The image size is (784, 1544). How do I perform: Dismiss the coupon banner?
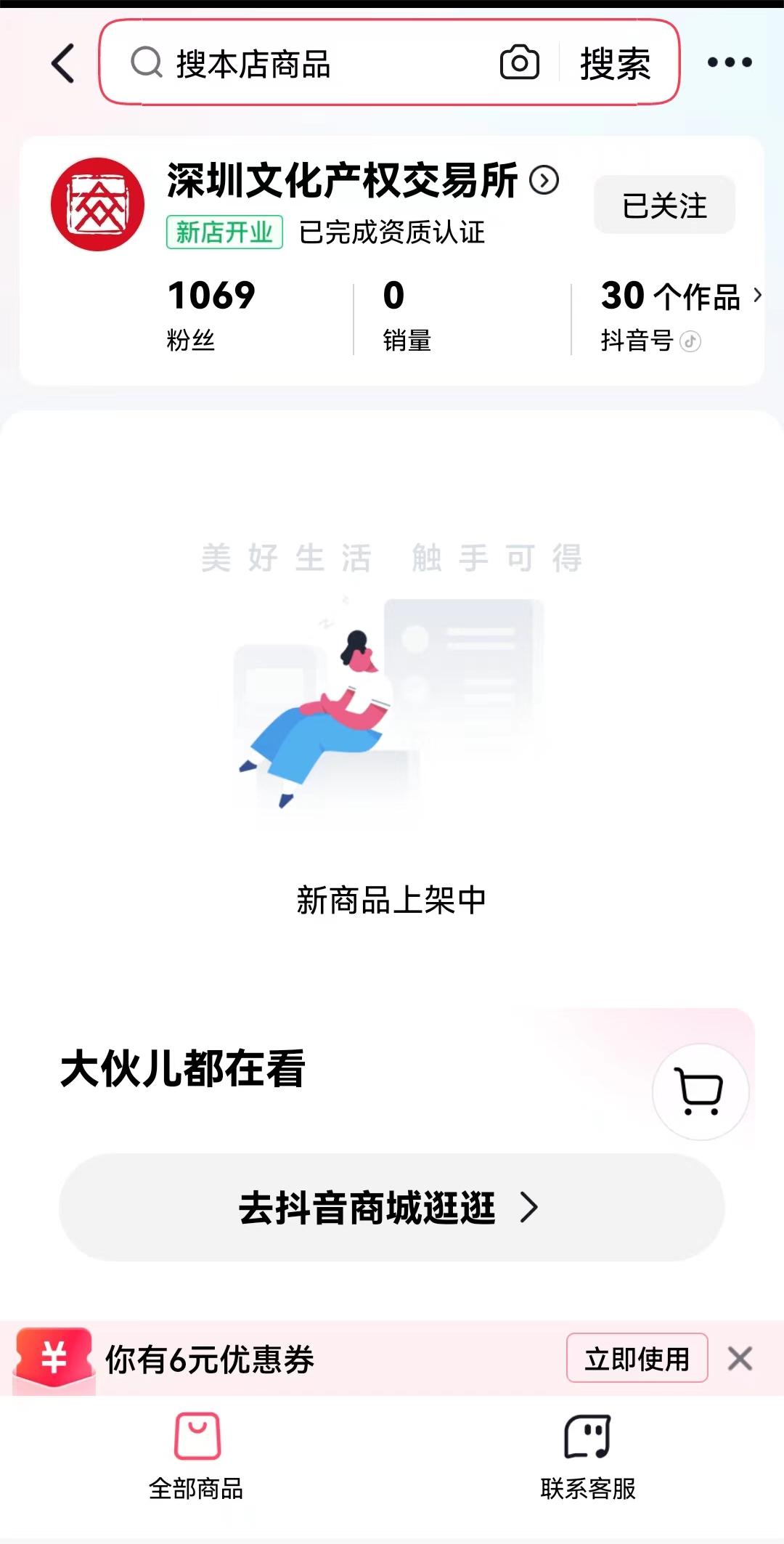click(740, 1358)
